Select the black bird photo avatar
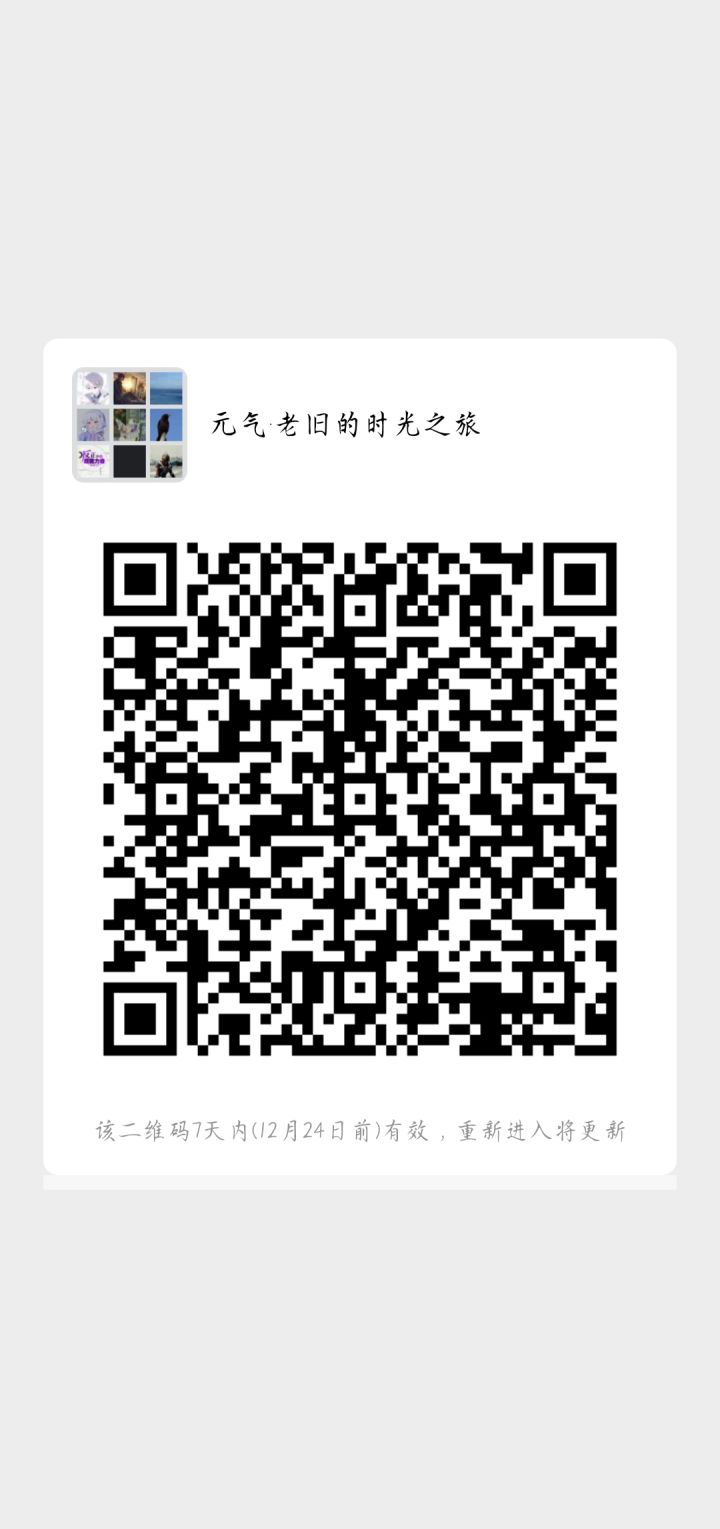 [x=164, y=424]
